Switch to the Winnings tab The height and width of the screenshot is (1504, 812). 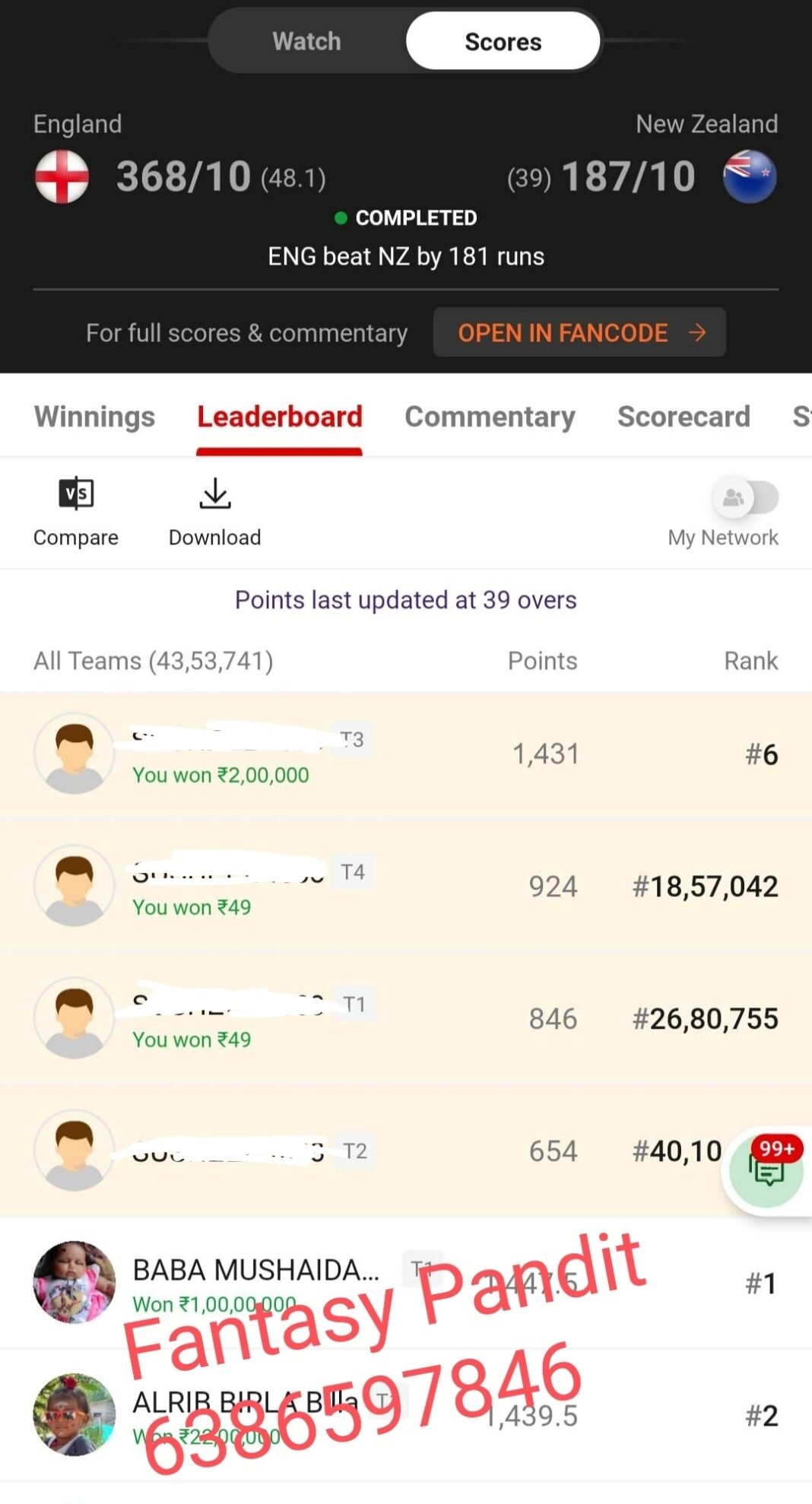tap(94, 417)
